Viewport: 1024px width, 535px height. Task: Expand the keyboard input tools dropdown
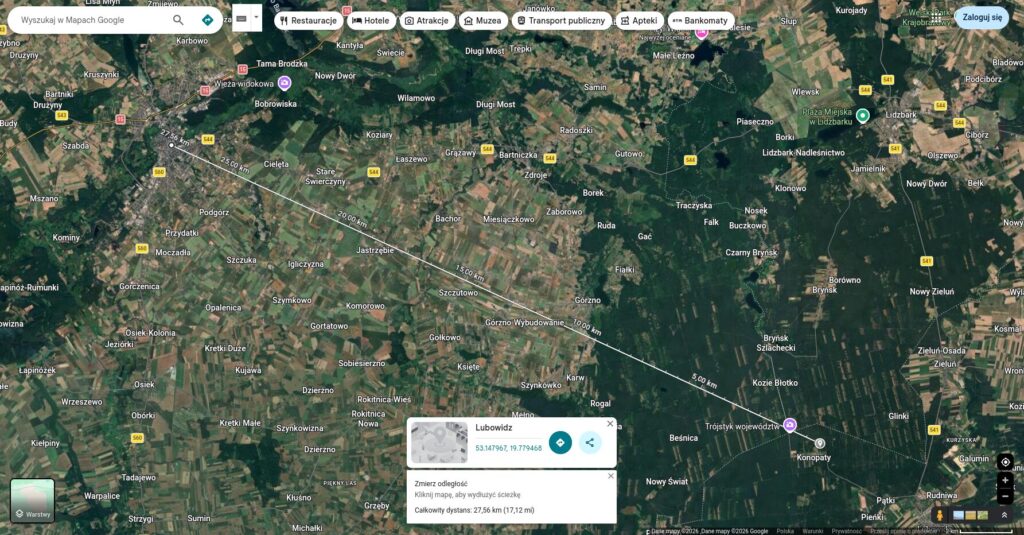pos(256,18)
